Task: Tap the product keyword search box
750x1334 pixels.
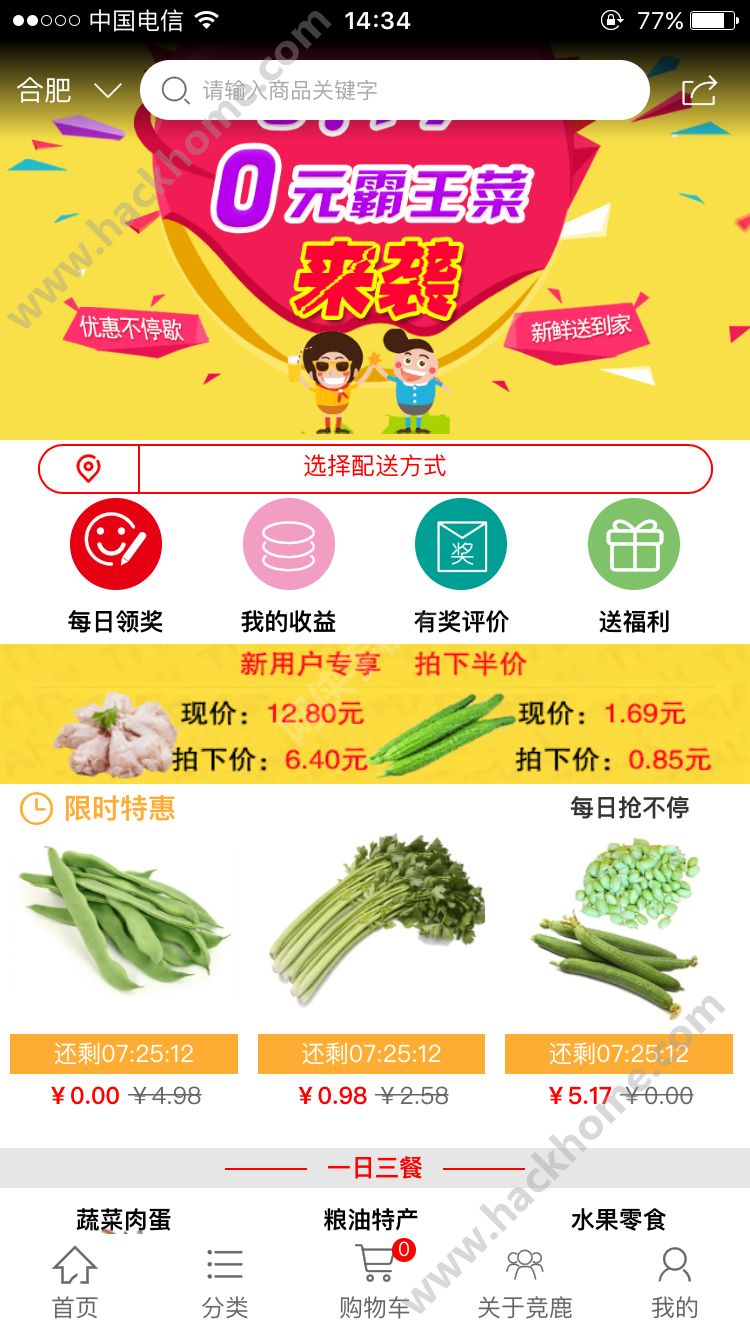Action: (x=394, y=91)
